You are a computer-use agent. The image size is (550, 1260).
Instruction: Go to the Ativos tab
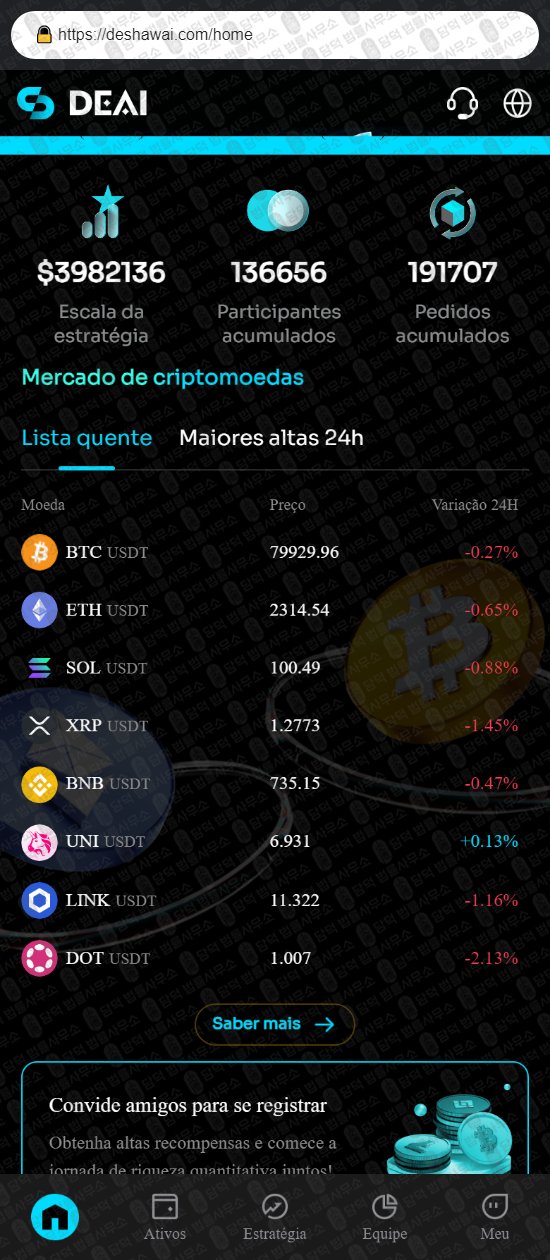tap(165, 1217)
